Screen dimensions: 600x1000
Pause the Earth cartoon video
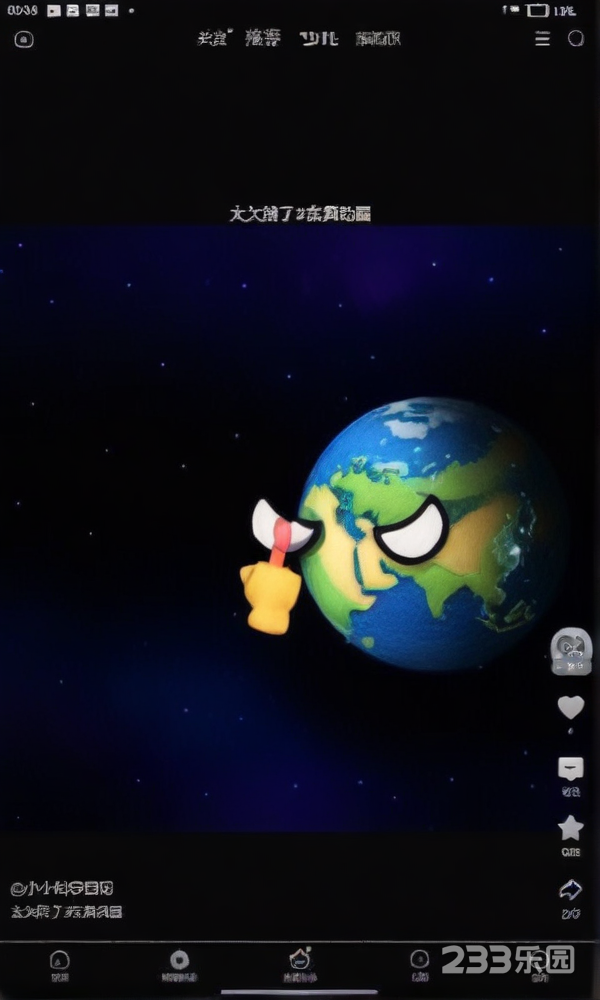300,520
